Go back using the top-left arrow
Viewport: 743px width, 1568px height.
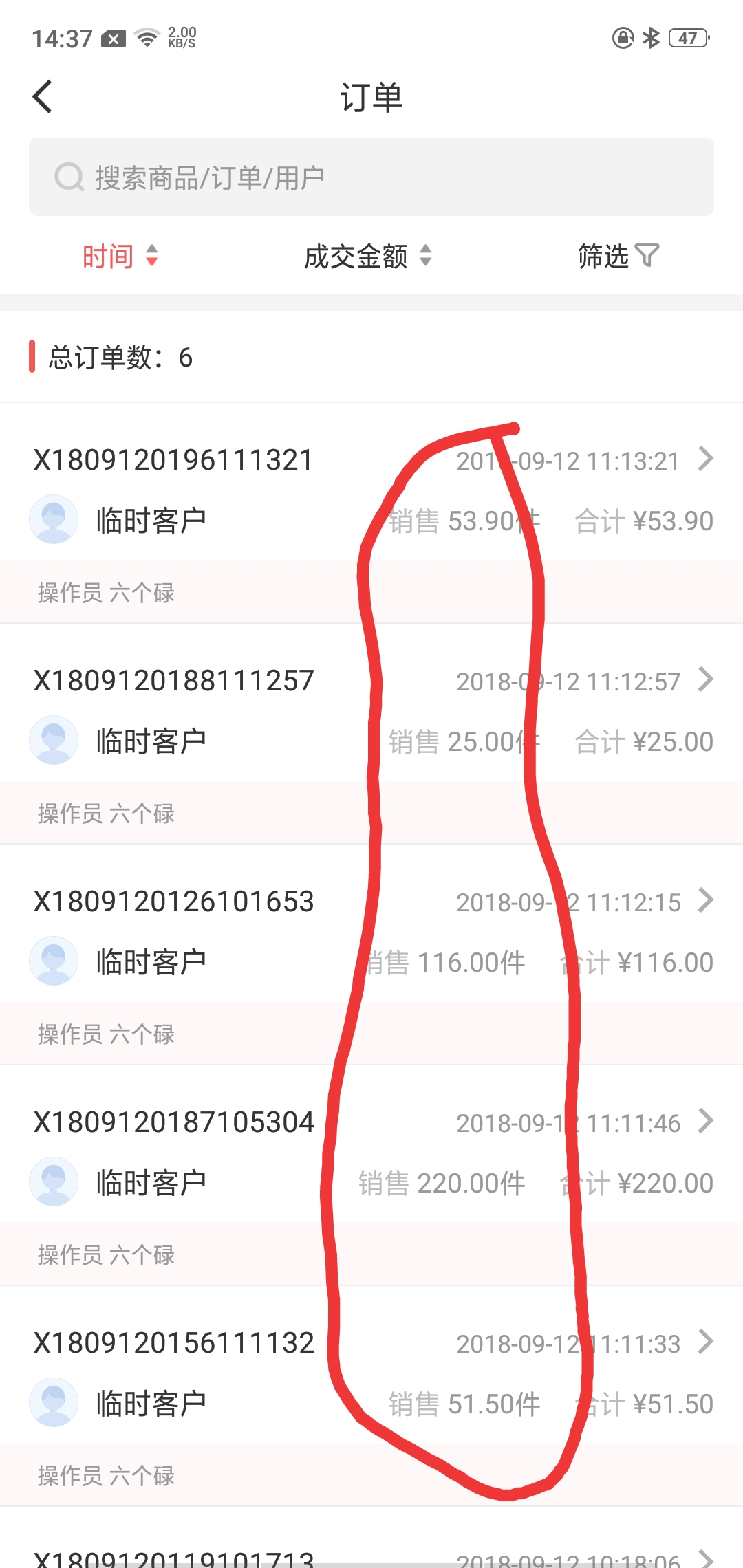coord(43,96)
